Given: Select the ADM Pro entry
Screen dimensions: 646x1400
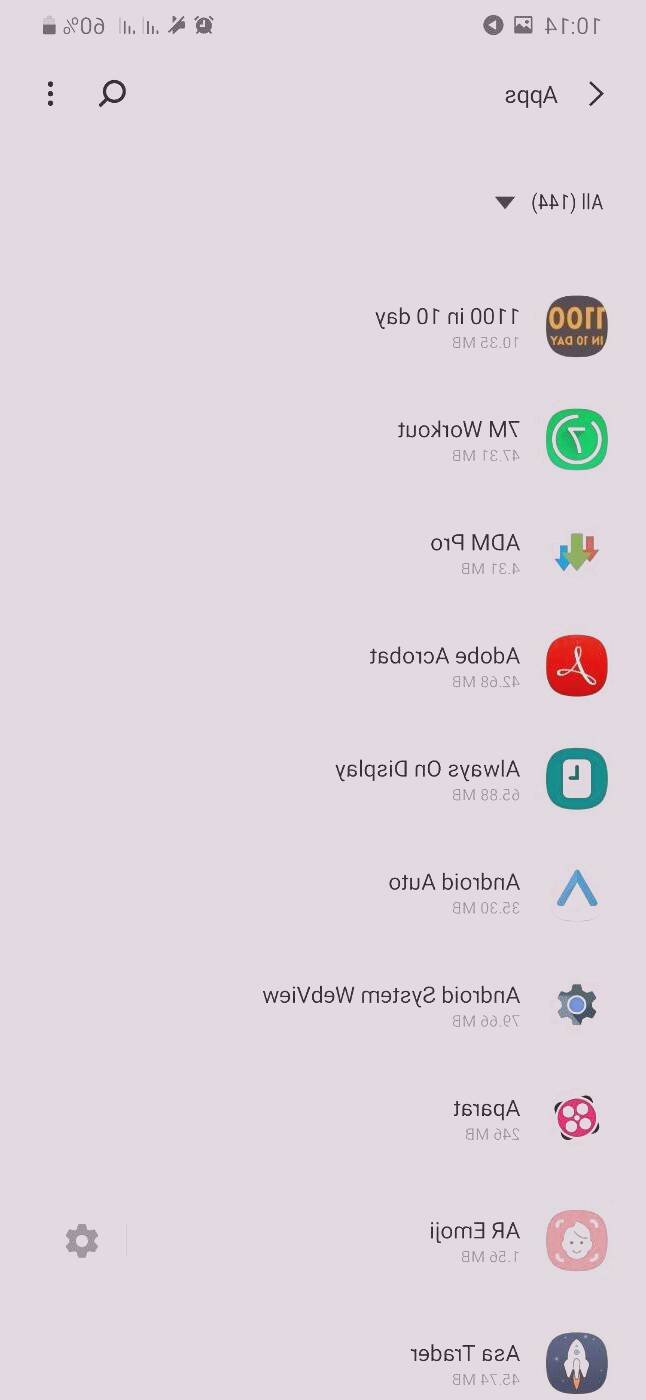Looking at the screenshot, I should tap(475, 553).
